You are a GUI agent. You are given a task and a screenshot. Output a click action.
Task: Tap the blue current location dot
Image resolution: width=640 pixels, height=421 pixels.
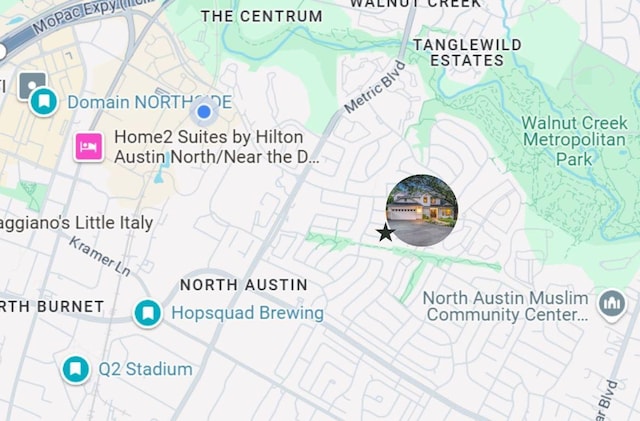[204, 112]
